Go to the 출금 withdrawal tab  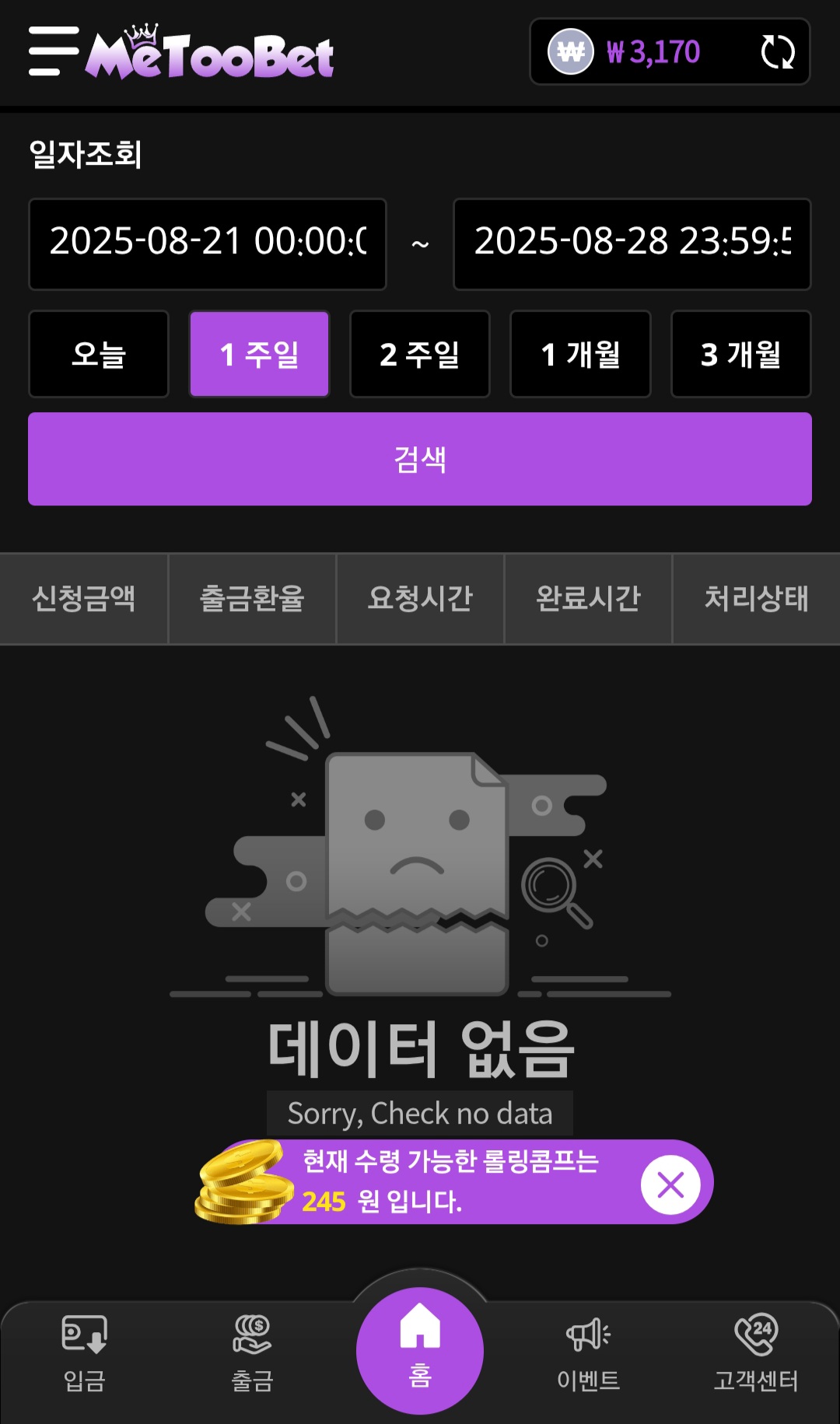[x=252, y=1353]
